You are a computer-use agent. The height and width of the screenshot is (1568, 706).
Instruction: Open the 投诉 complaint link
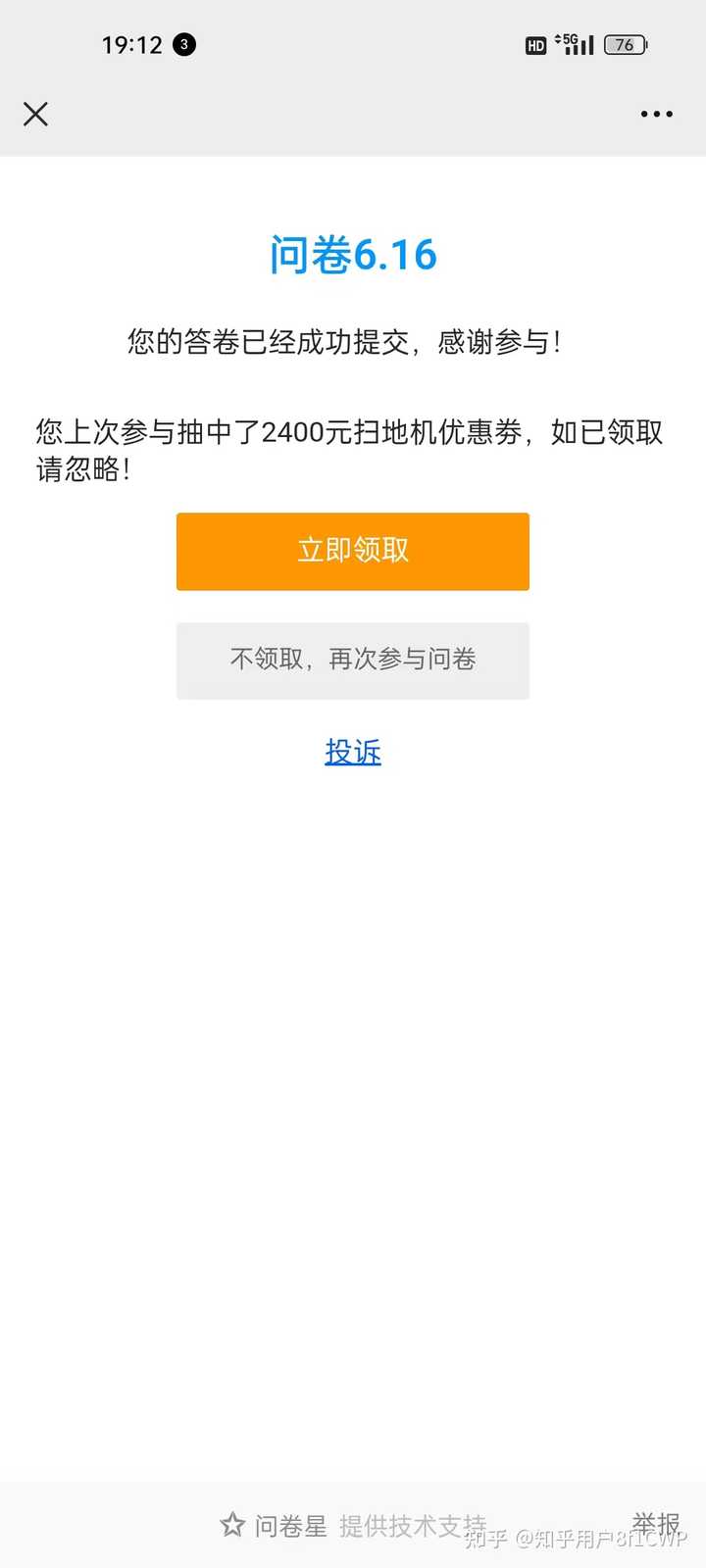click(352, 753)
